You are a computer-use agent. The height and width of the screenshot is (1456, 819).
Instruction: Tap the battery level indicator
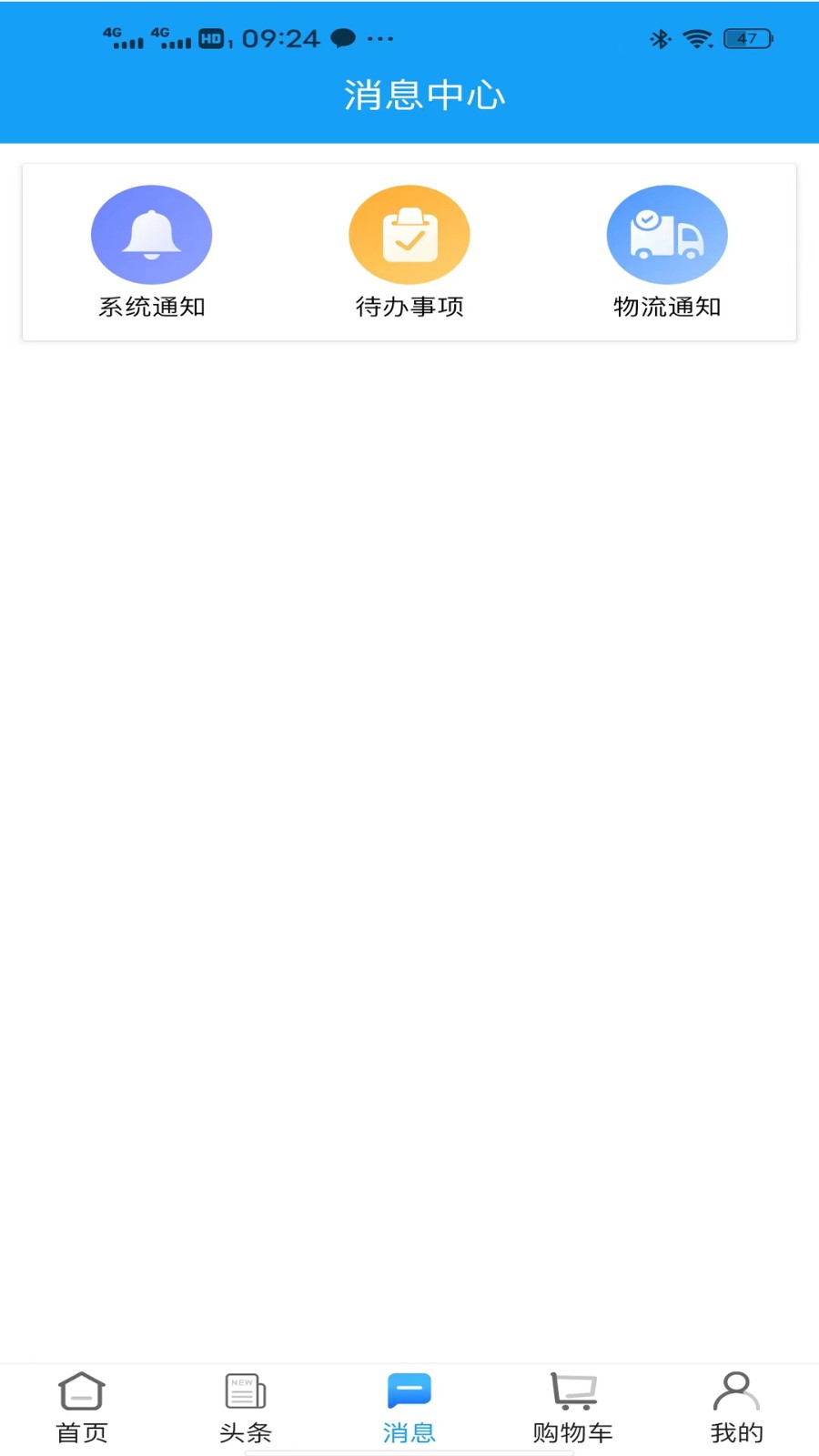[x=746, y=39]
